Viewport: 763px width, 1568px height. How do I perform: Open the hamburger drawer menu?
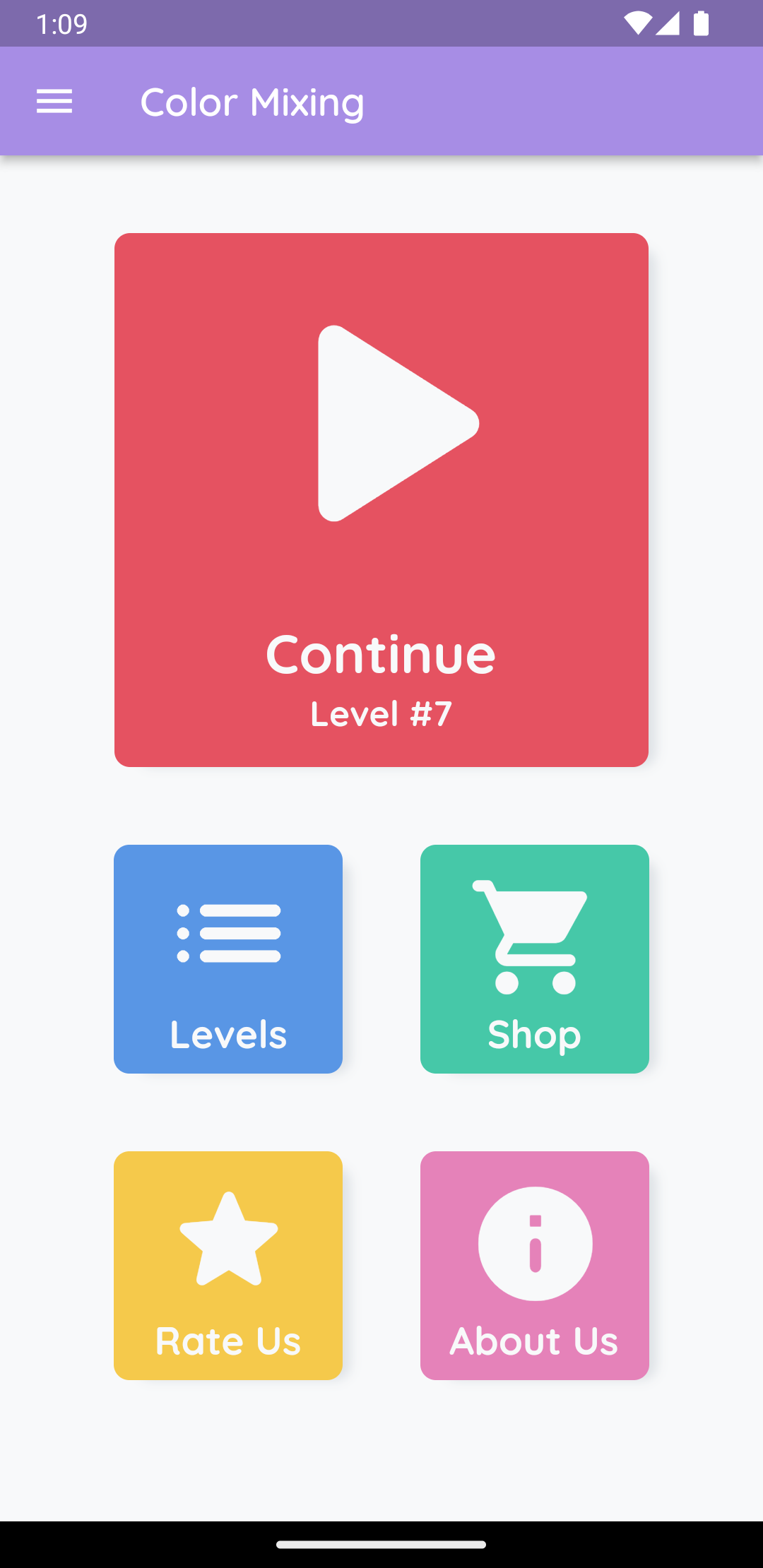pyautogui.click(x=54, y=102)
